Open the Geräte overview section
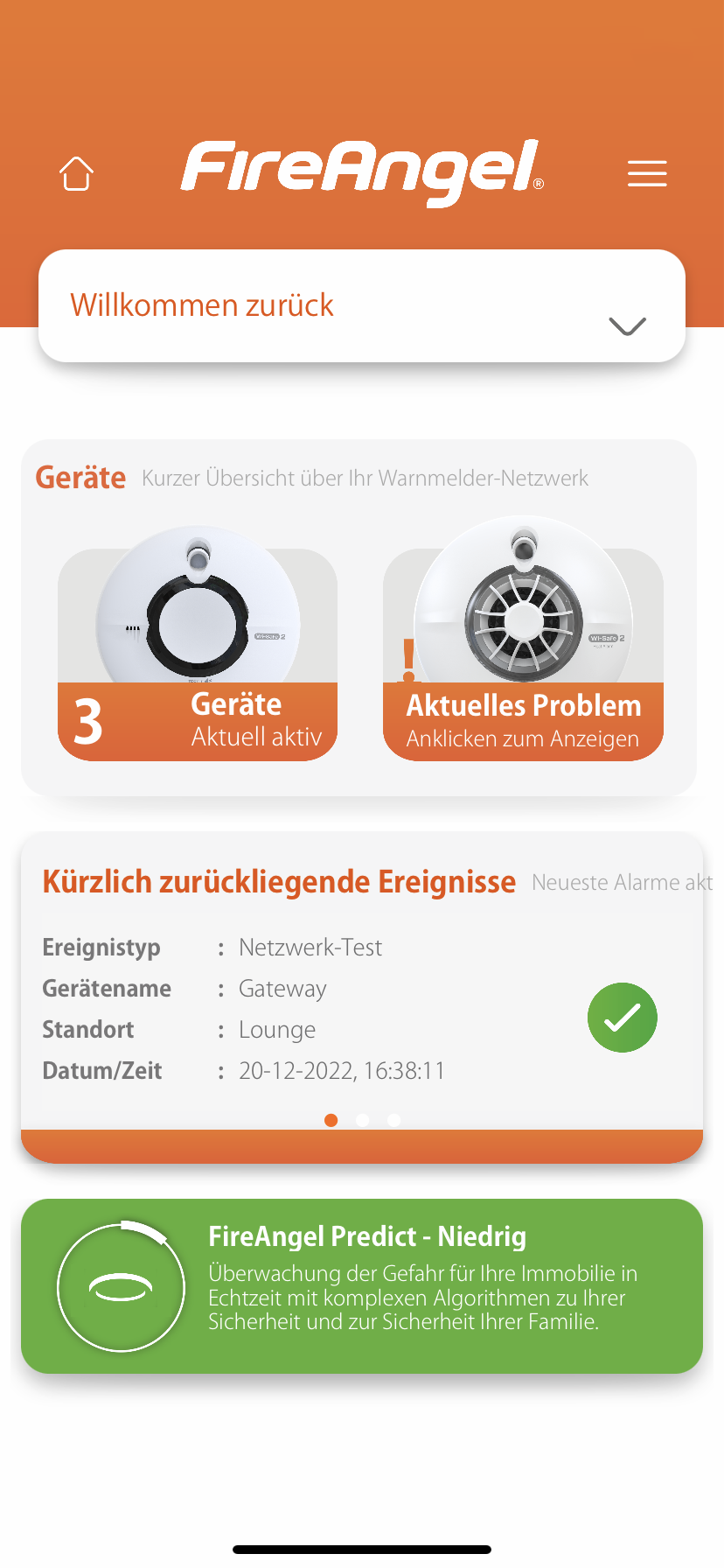Screen dimensions: 724x1568 click(x=80, y=477)
